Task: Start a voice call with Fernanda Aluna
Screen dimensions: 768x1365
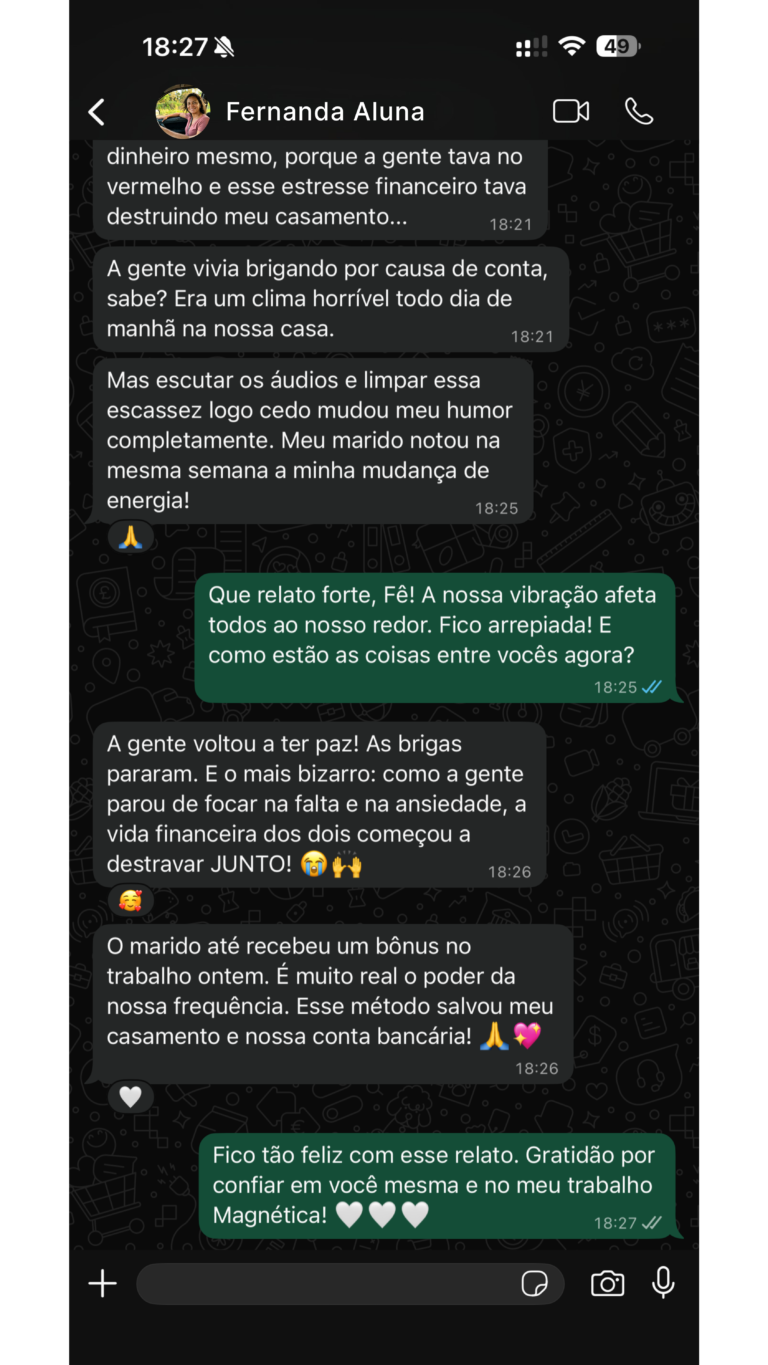Action: point(640,111)
